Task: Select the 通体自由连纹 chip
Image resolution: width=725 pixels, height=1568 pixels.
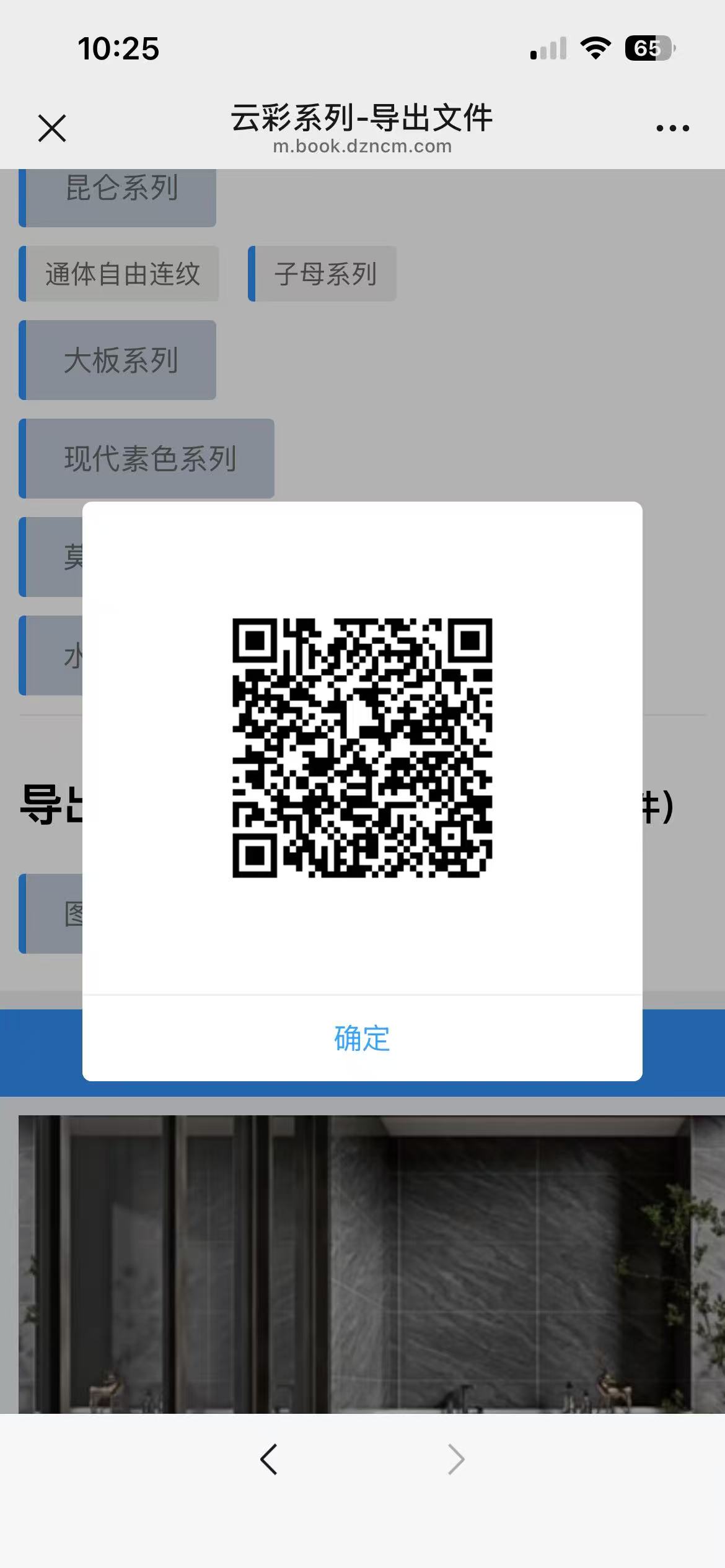Action: tap(120, 274)
